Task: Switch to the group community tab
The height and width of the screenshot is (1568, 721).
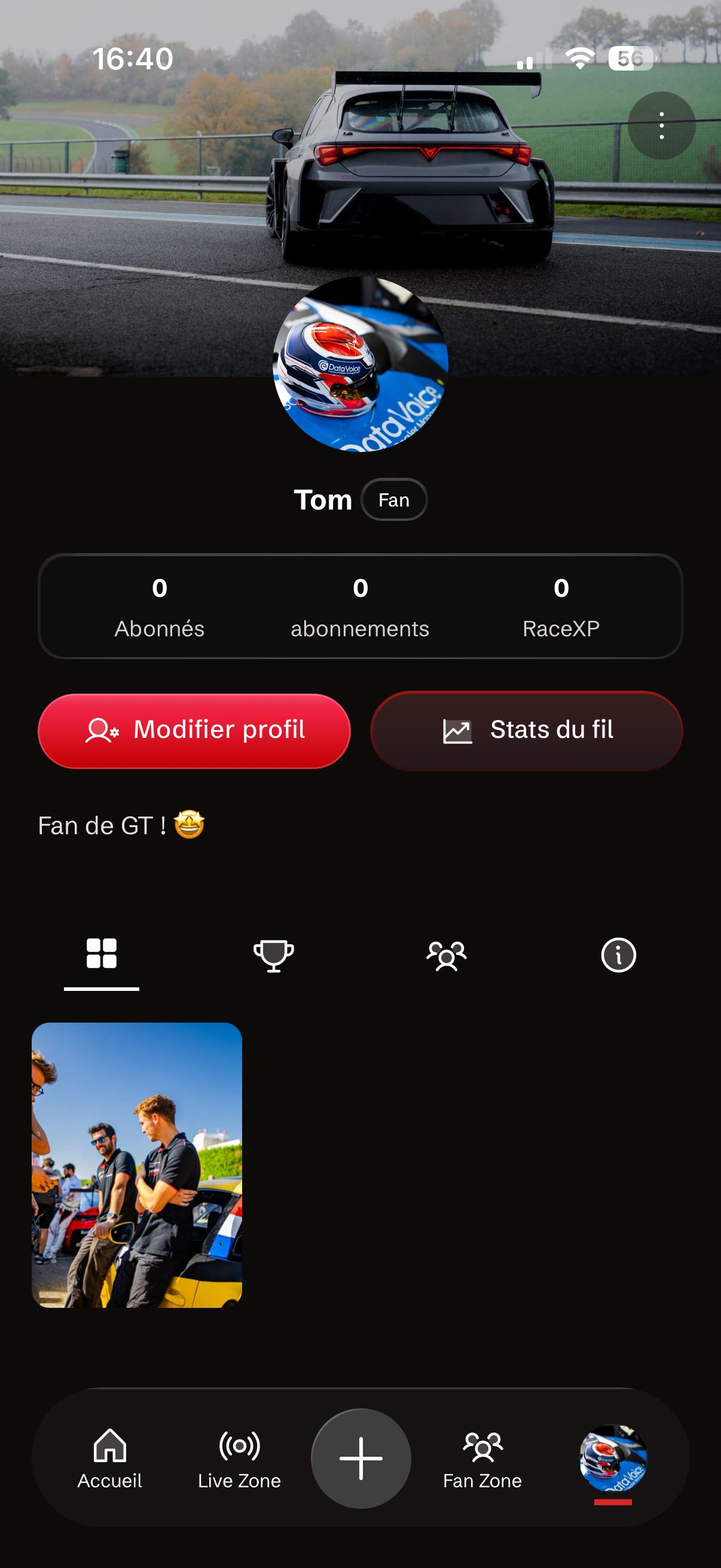Action: [x=447, y=954]
